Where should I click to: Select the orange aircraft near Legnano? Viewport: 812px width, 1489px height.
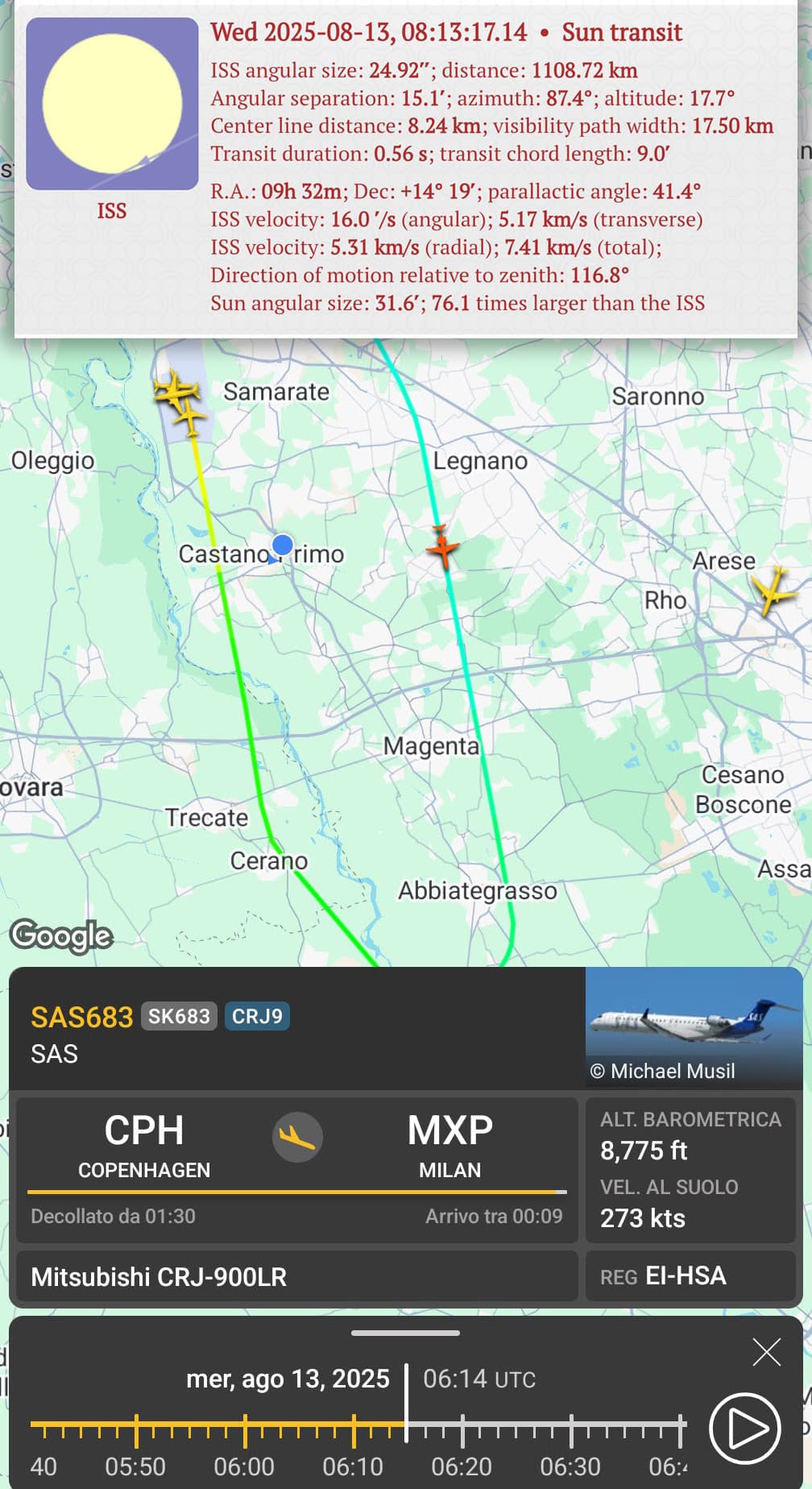pos(441,548)
